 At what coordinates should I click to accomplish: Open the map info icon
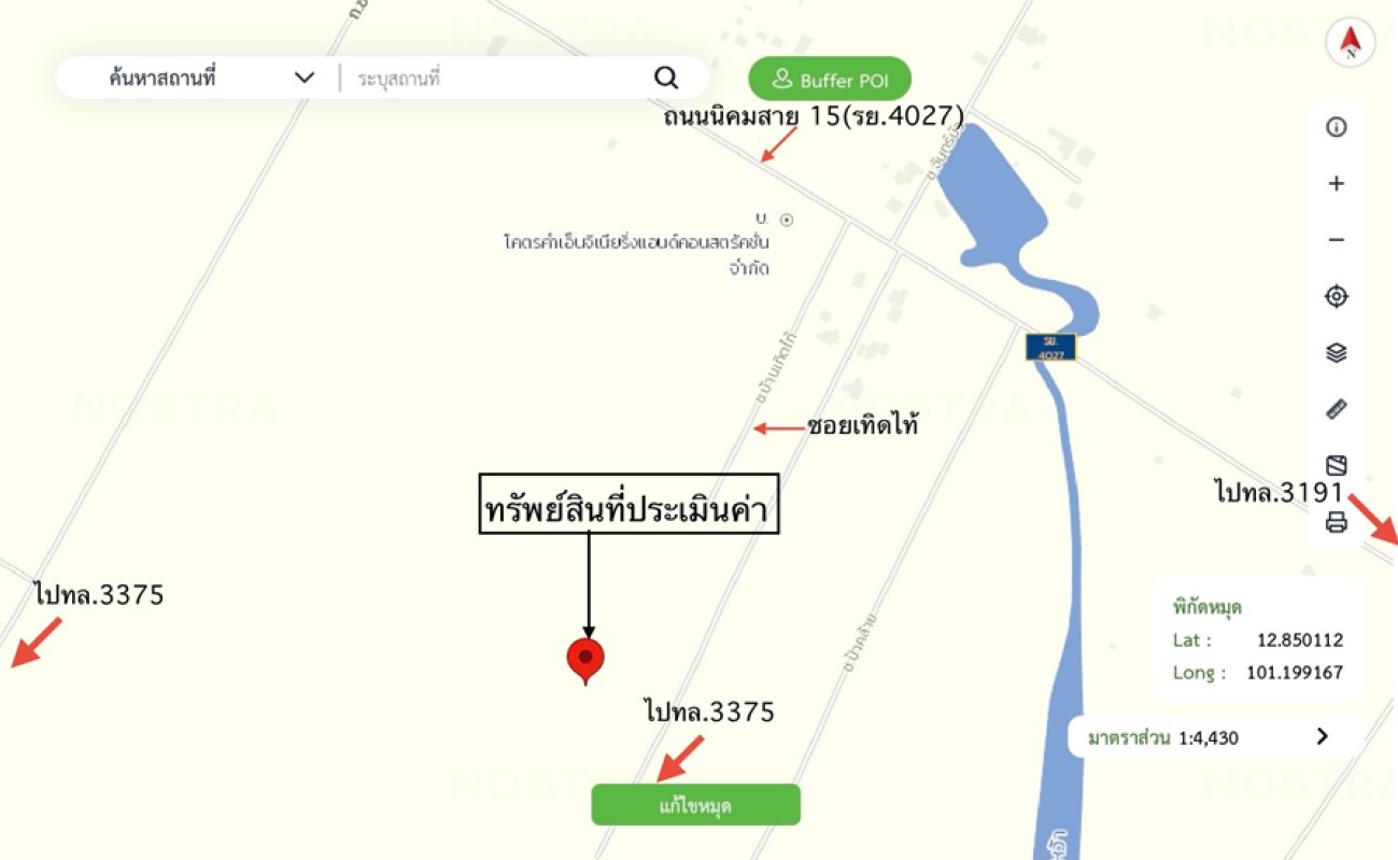(x=1336, y=127)
